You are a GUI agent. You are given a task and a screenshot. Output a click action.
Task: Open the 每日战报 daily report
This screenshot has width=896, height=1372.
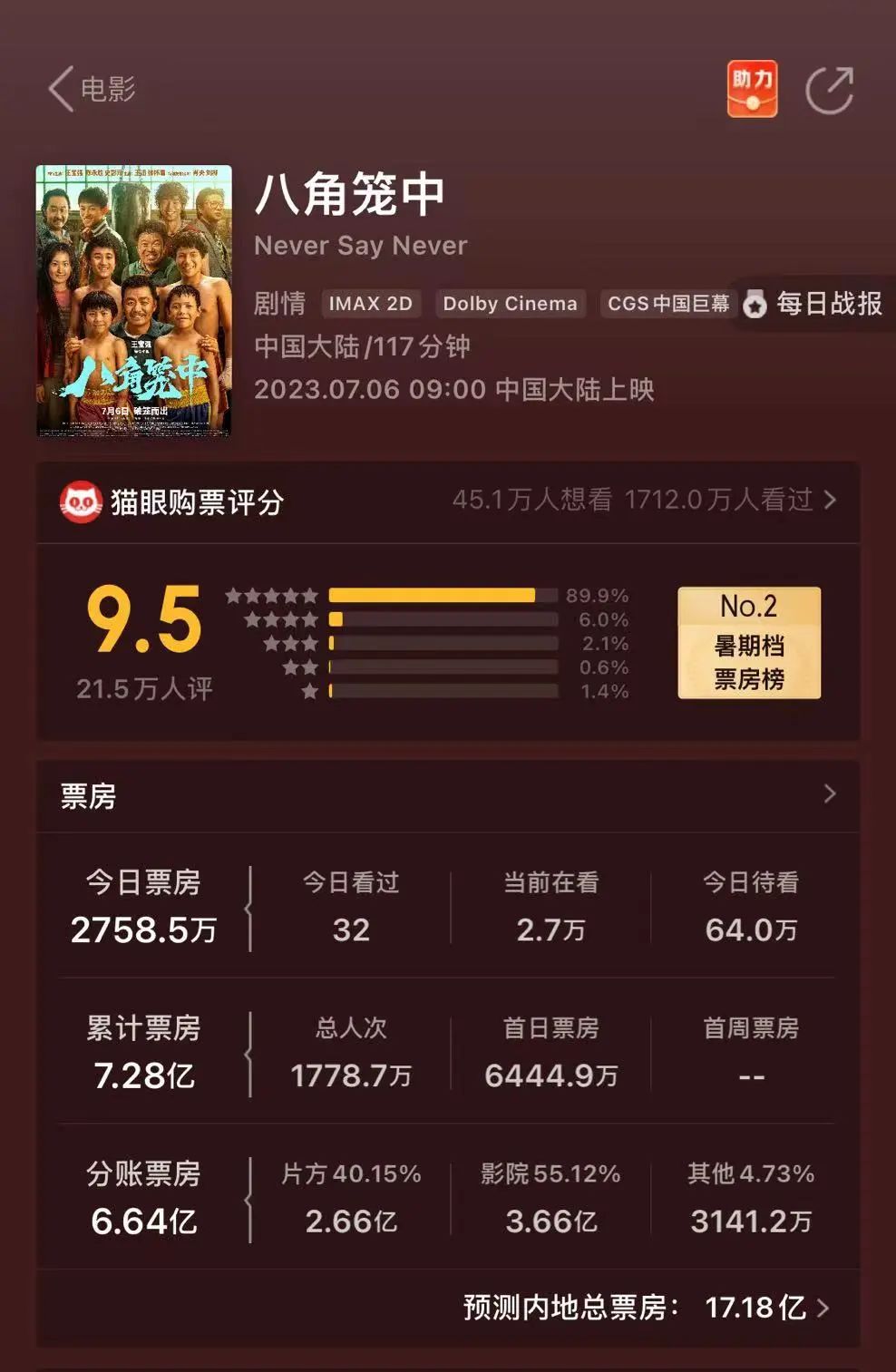[x=814, y=304]
